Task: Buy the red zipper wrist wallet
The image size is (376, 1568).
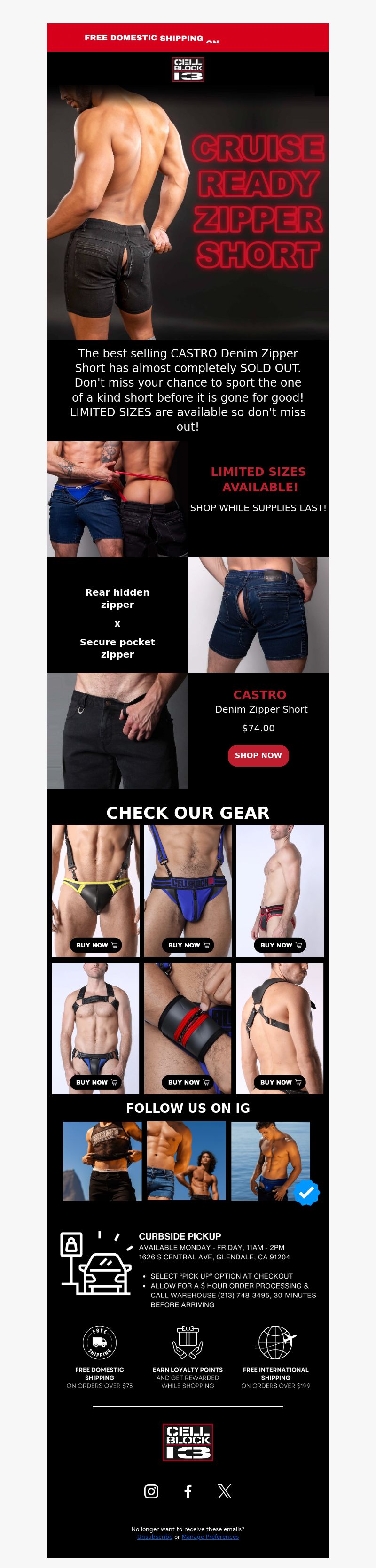Action: point(188,1082)
